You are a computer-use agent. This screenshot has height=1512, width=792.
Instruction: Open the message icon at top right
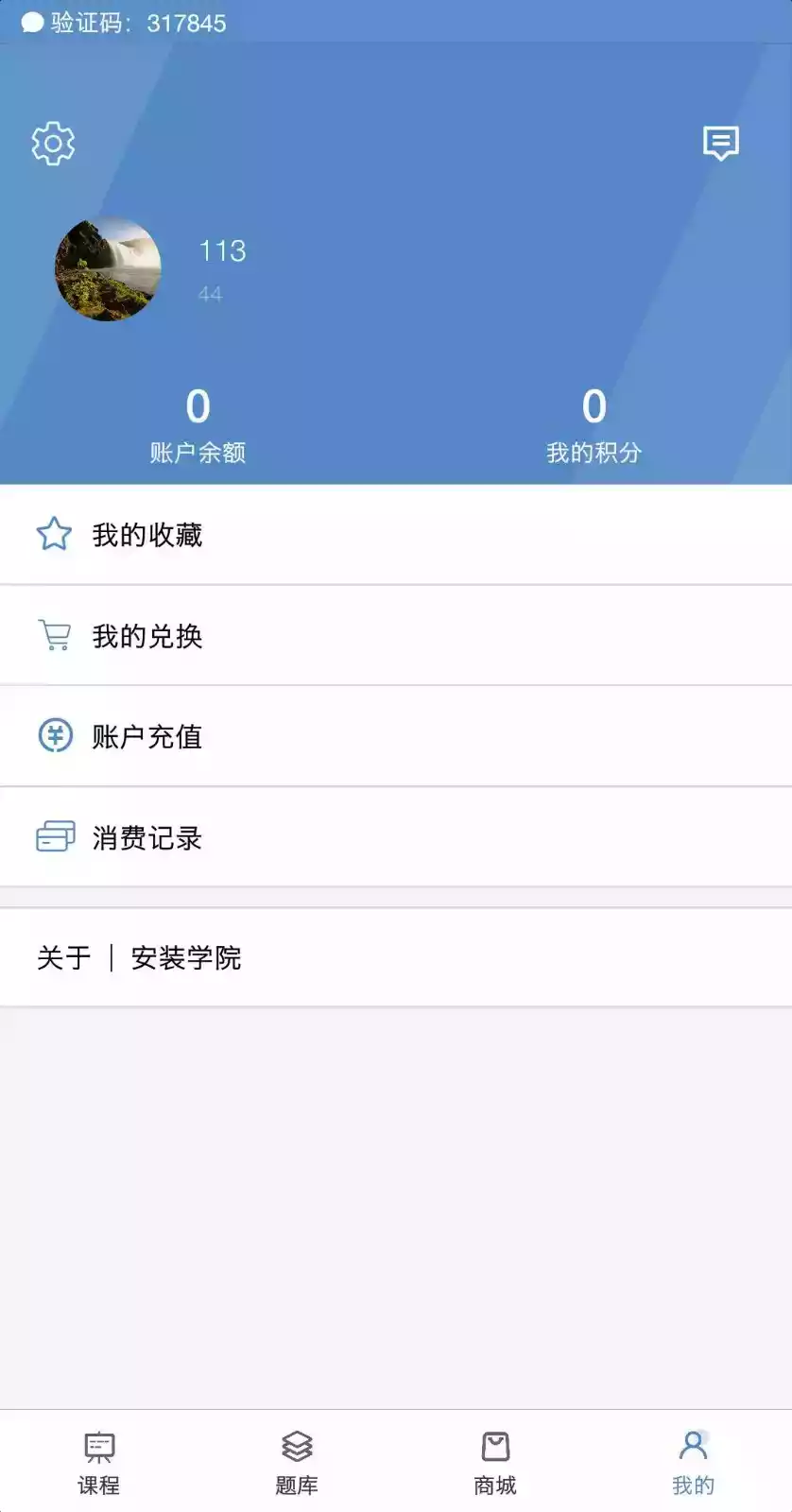[721, 144]
